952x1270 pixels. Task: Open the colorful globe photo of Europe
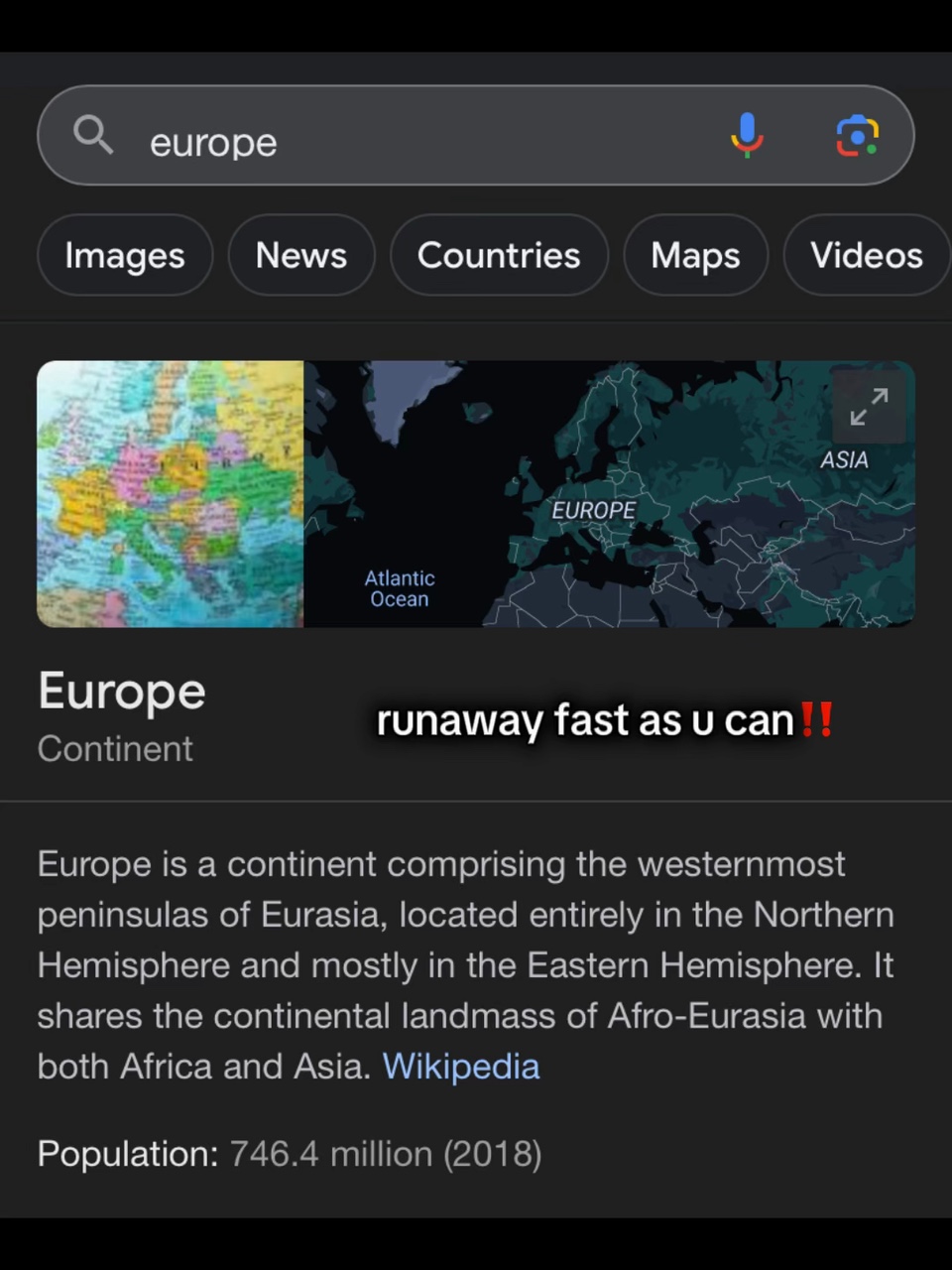point(171,494)
